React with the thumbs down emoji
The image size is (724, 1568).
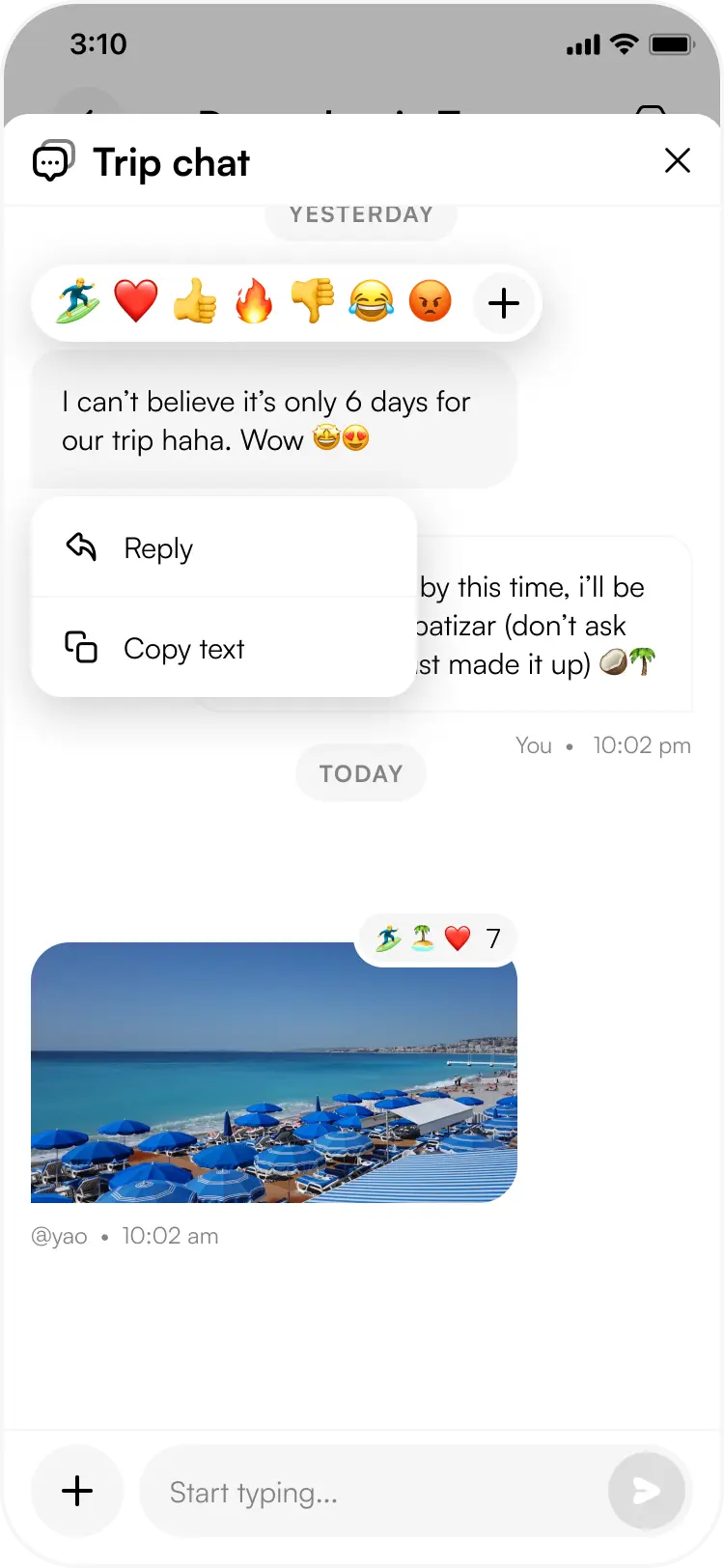tap(313, 302)
